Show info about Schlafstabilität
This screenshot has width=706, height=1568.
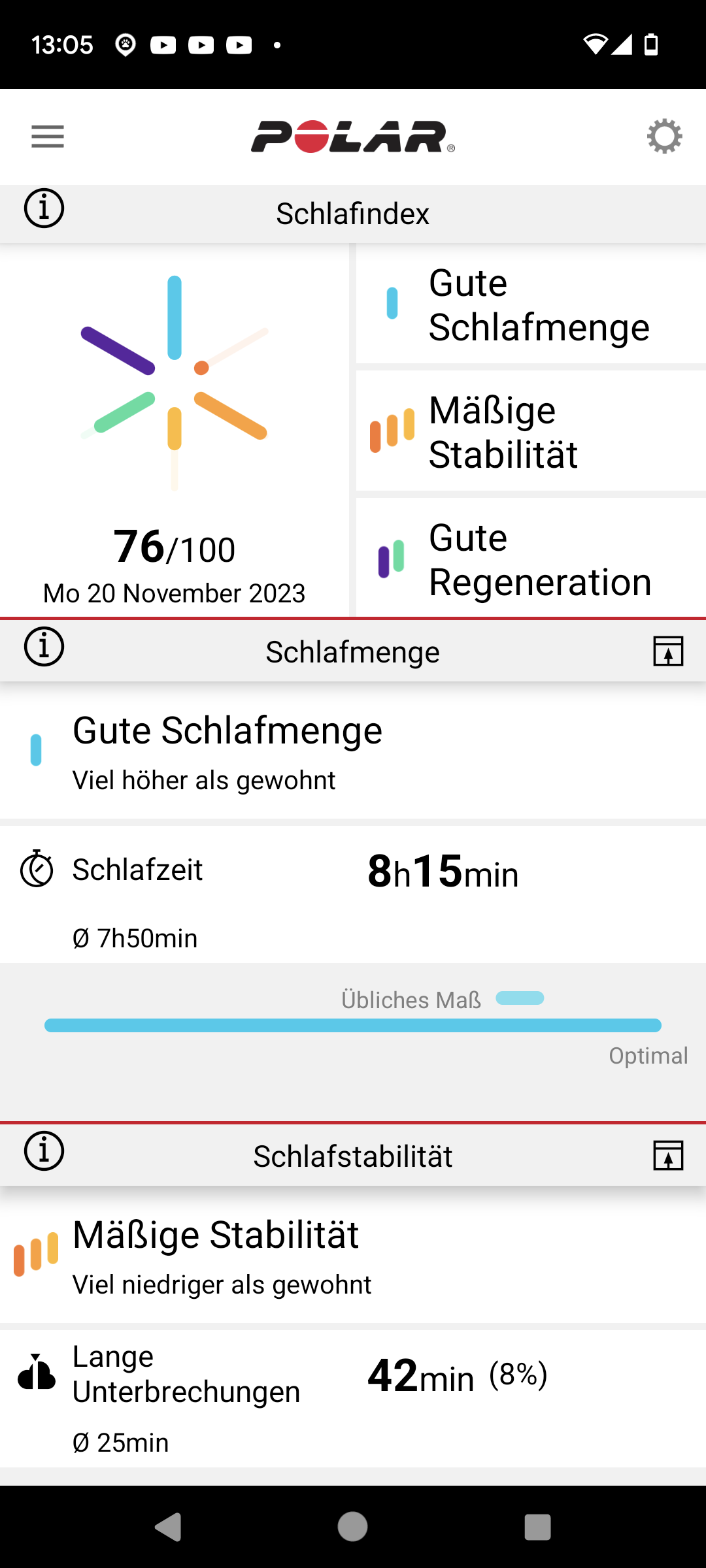tap(44, 1151)
